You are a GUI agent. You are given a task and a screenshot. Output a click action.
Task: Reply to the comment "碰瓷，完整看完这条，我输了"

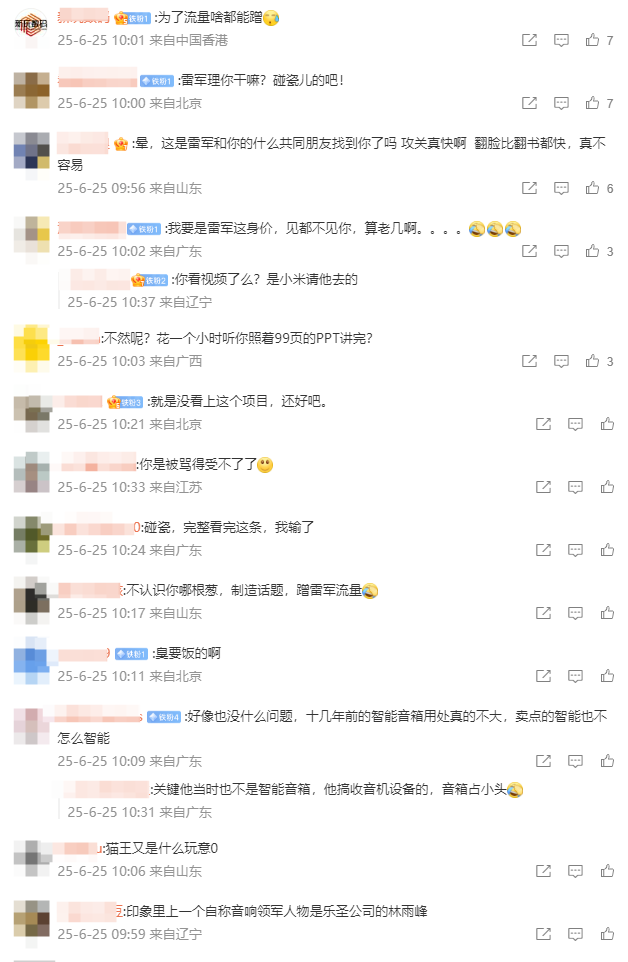(575, 550)
